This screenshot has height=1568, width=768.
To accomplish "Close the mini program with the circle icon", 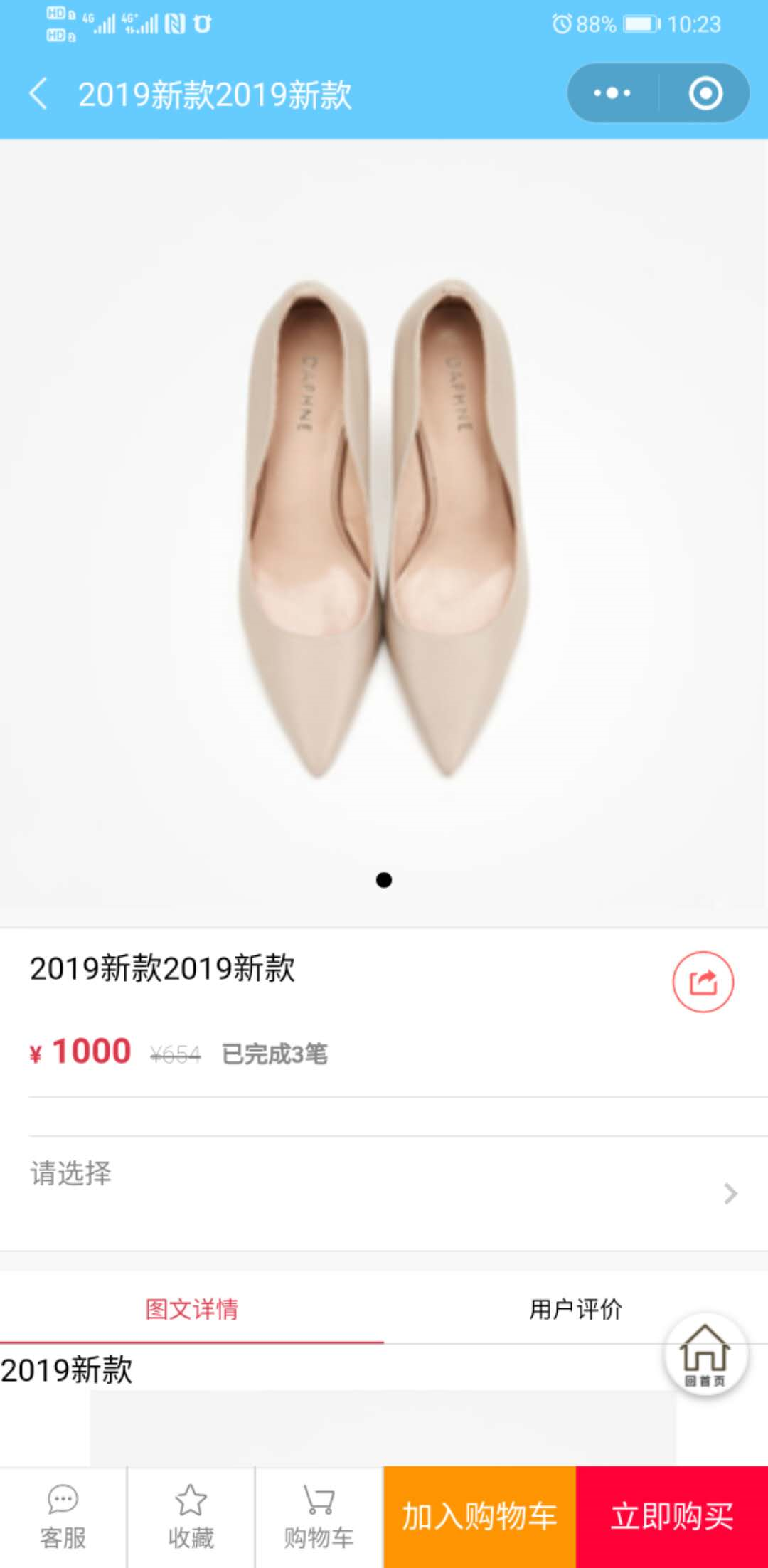I will (x=705, y=93).
